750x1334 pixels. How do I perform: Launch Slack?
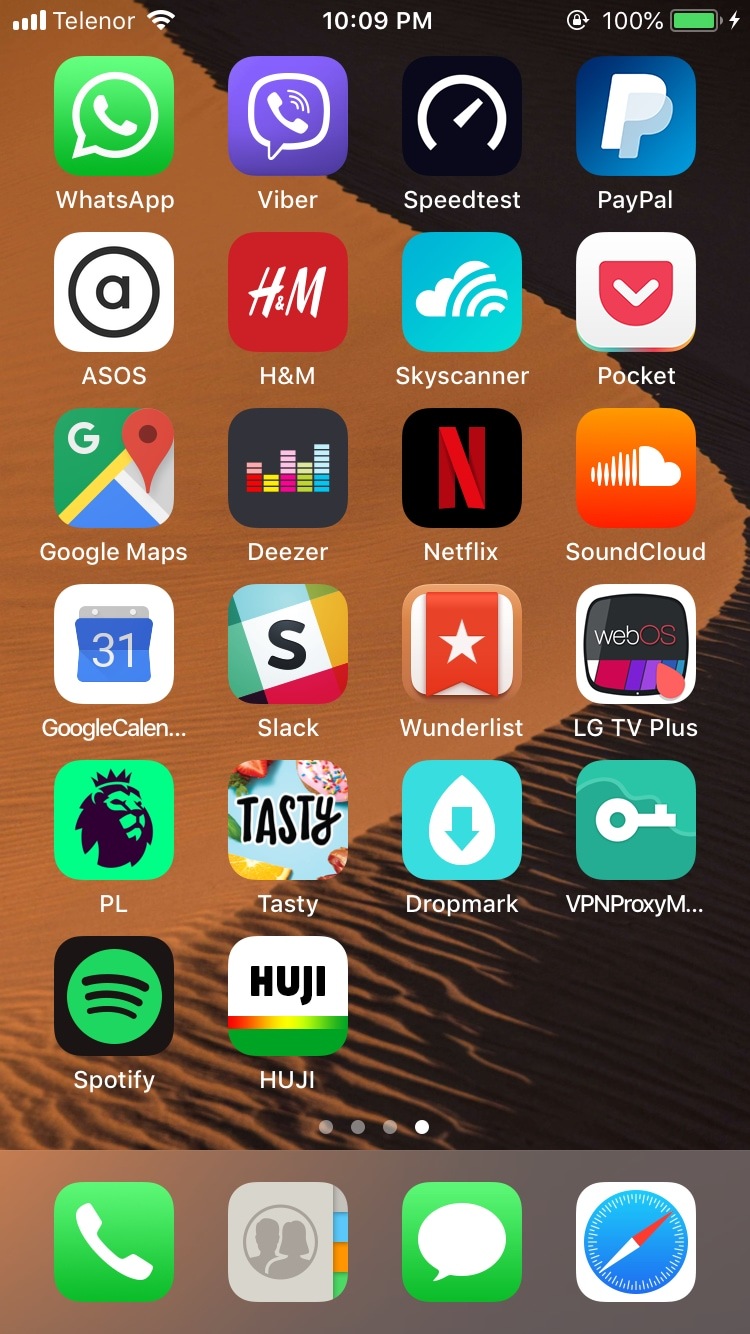pos(288,644)
